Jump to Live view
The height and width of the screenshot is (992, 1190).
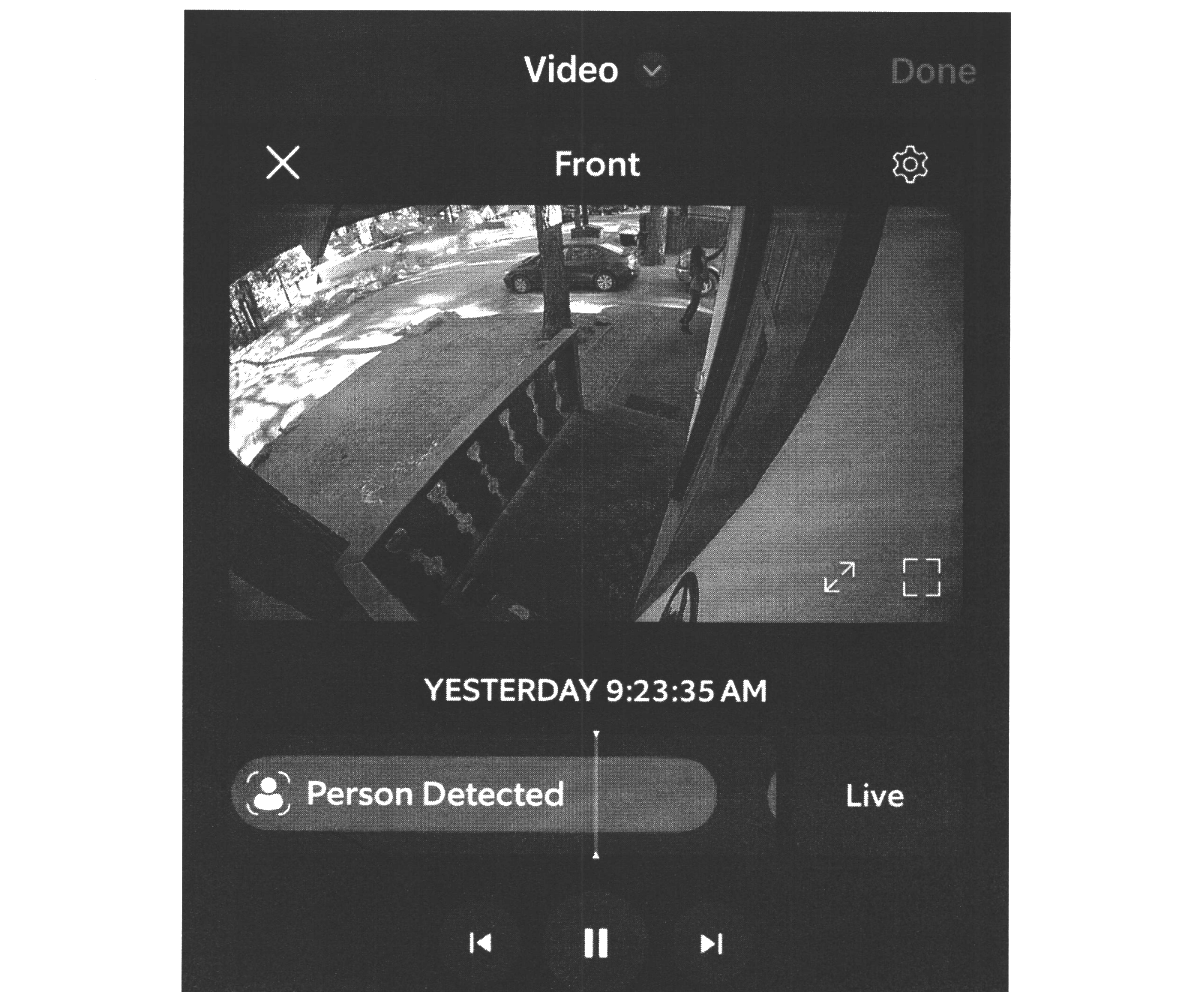point(874,795)
